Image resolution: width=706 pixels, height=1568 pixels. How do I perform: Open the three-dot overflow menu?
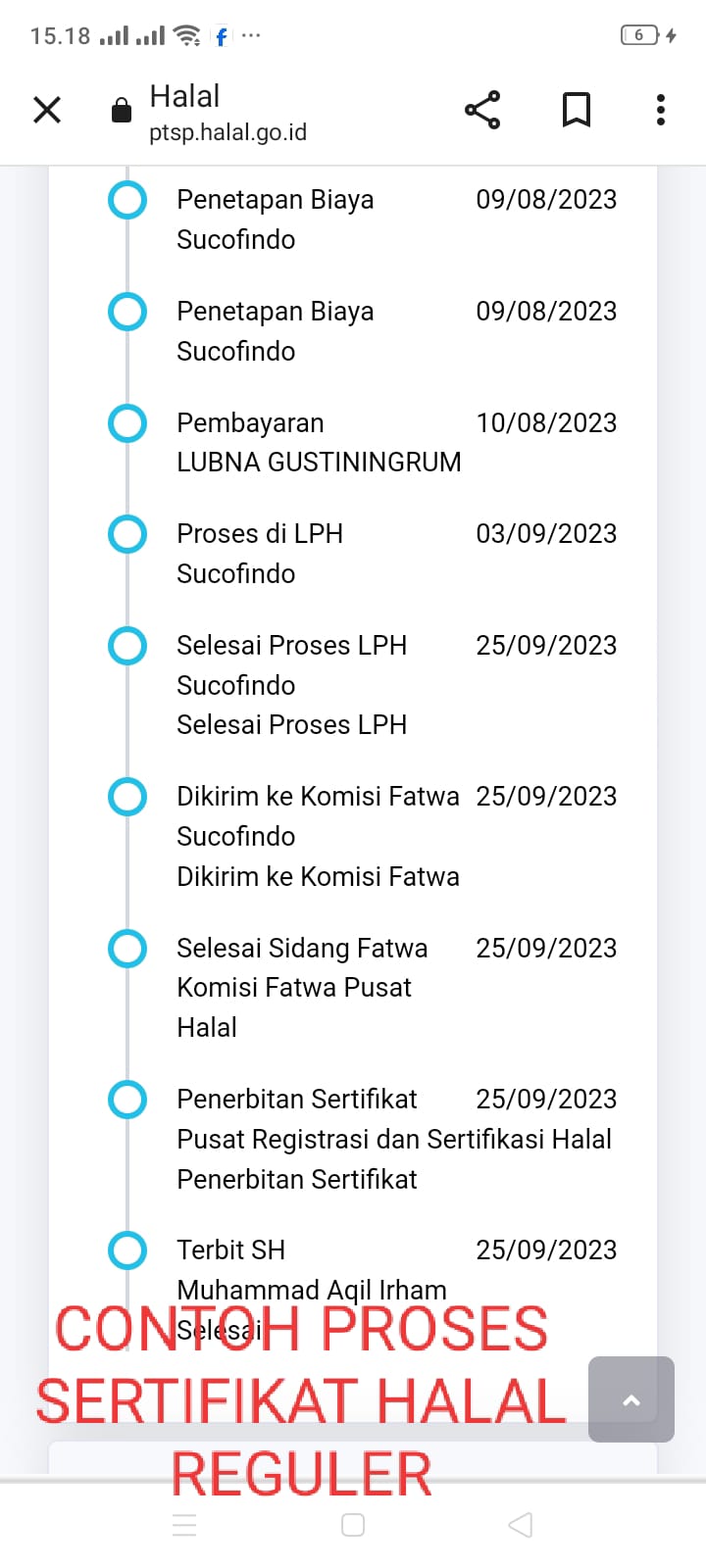(x=661, y=110)
